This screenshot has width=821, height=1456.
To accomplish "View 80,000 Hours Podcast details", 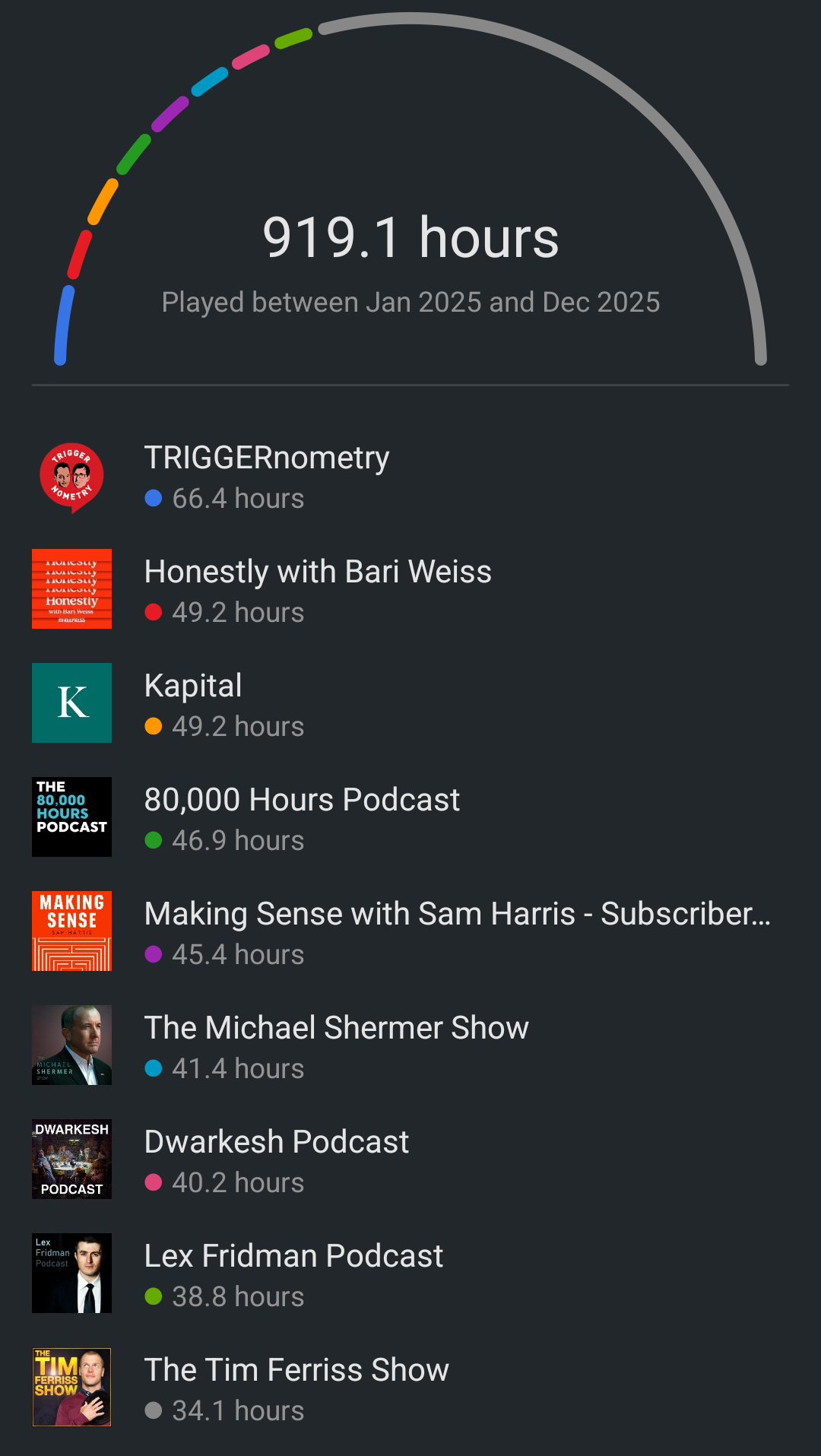I will click(302, 818).
